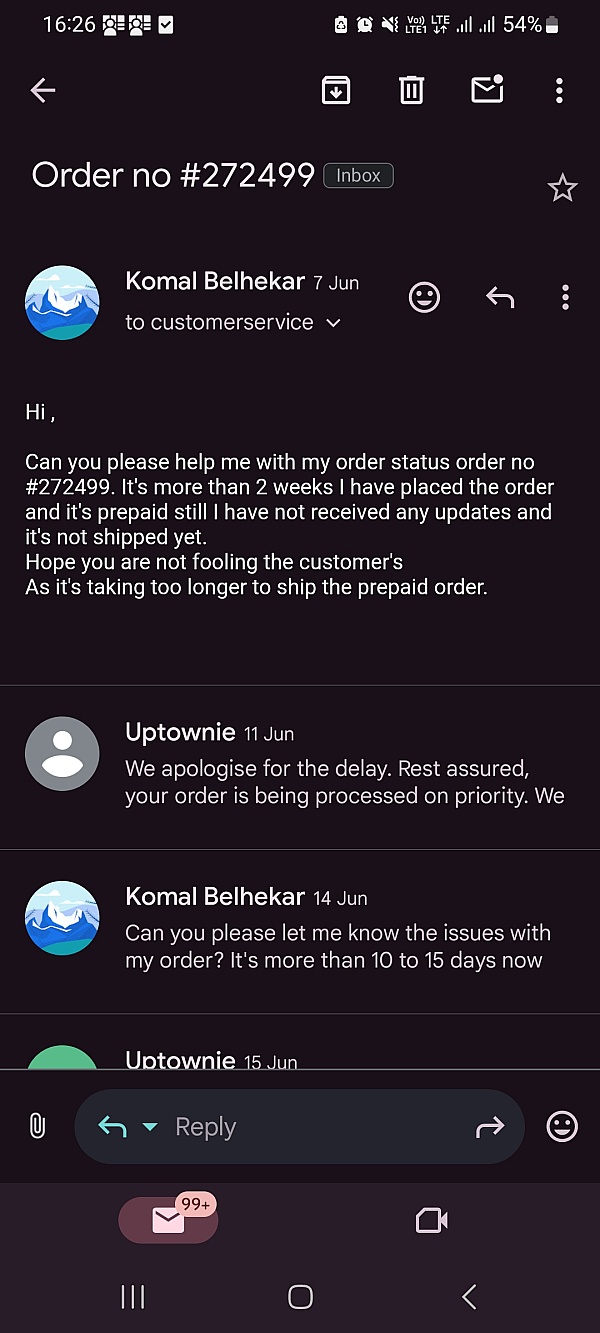This screenshot has width=600, height=1333.
Task: Expand recipient details next to customerservice
Action: (x=334, y=323)
